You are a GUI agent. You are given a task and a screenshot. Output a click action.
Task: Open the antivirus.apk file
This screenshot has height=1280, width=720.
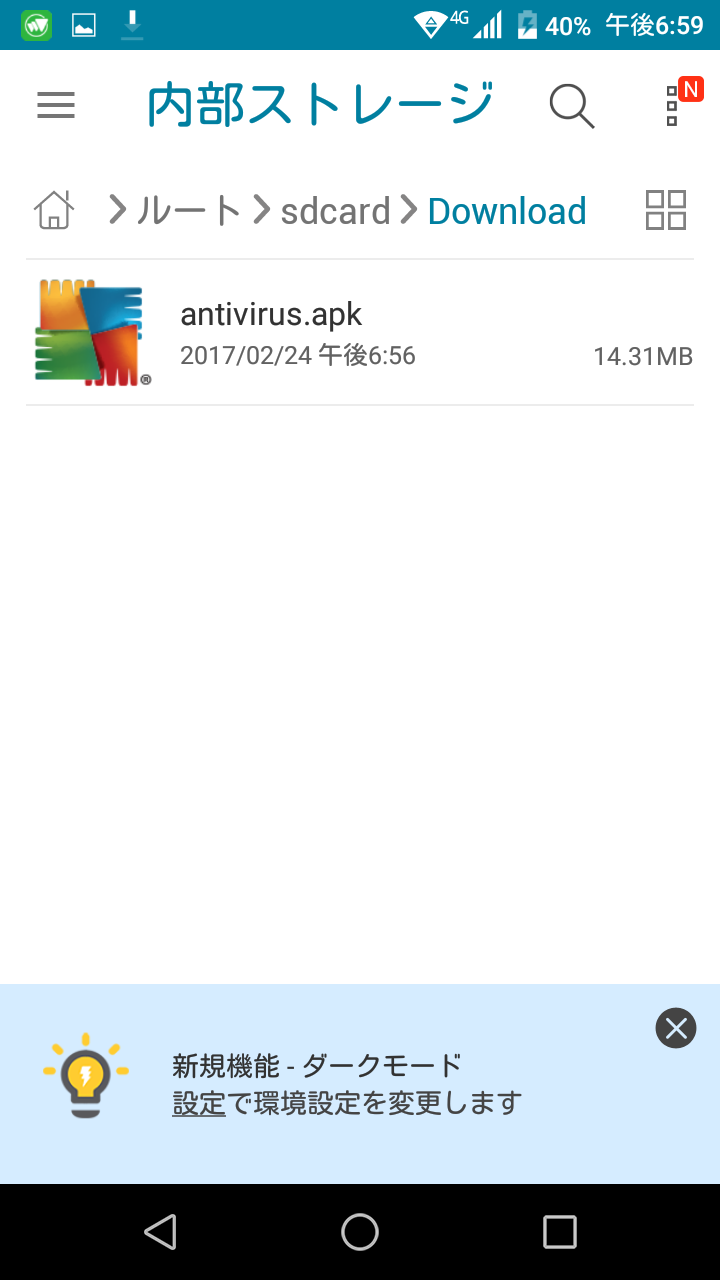360,333
